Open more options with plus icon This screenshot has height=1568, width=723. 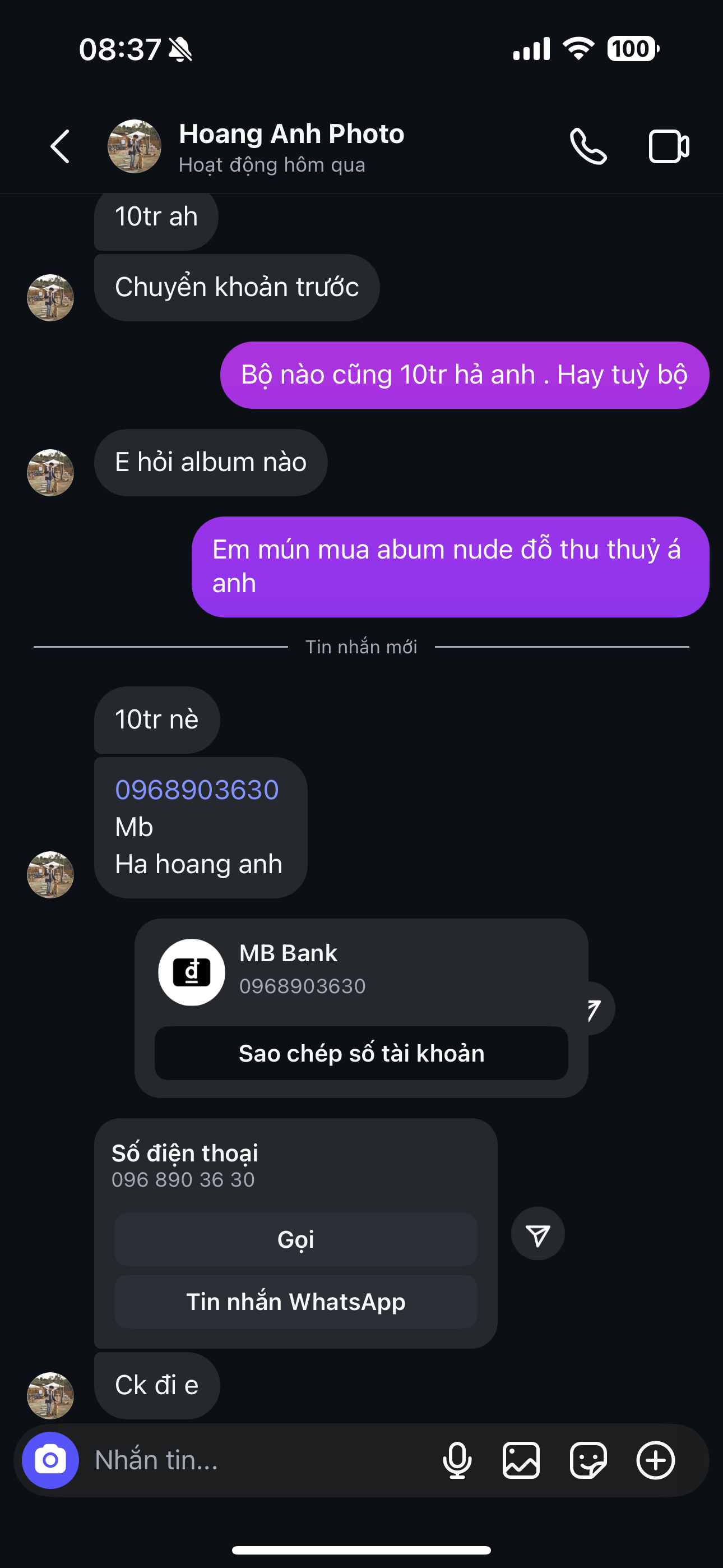[655, 1460]
